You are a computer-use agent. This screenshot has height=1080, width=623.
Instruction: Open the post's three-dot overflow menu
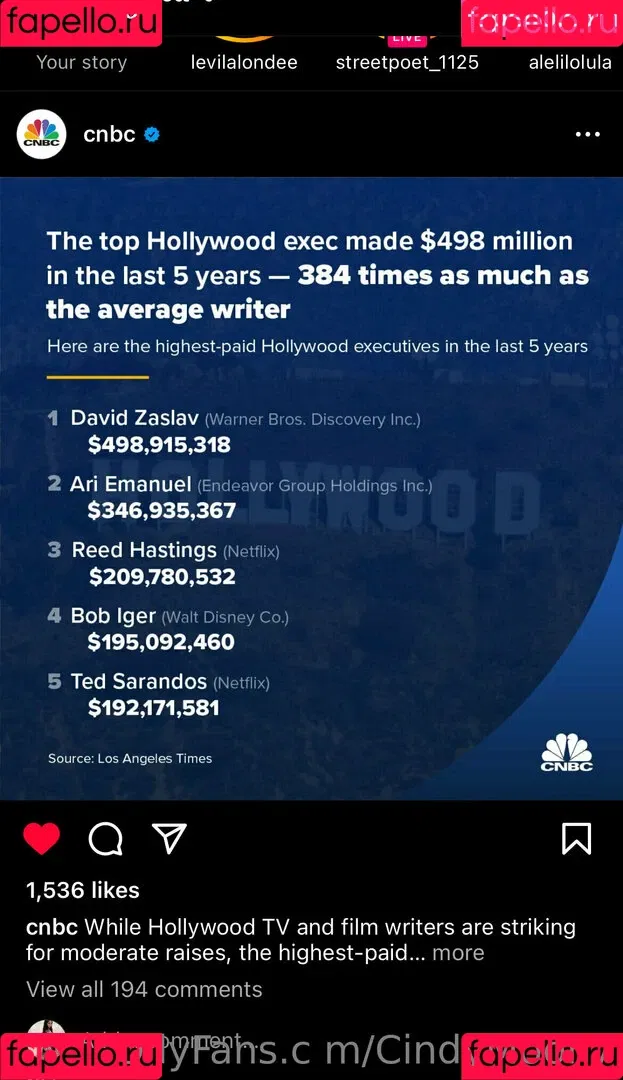pyautogui.click(x=588, y=134)
